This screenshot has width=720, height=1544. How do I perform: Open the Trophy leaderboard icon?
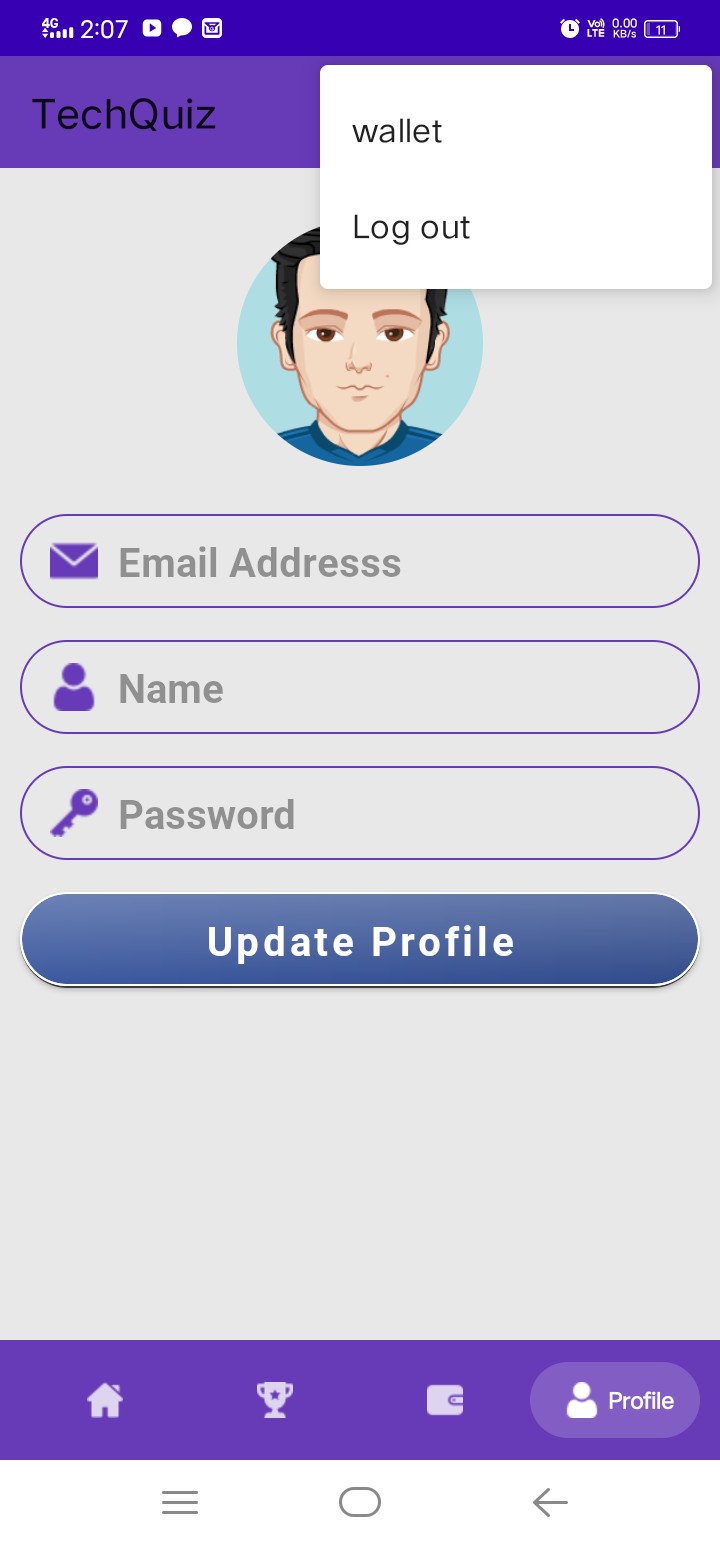click(274, 1400)
